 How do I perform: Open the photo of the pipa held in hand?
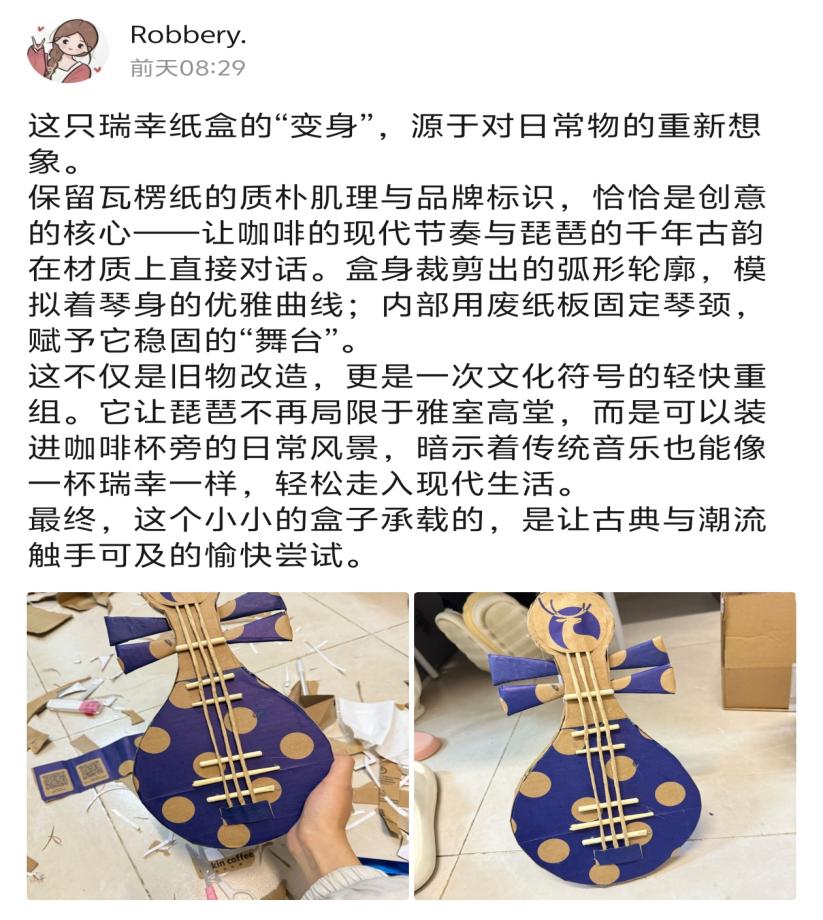click(218, 745)
